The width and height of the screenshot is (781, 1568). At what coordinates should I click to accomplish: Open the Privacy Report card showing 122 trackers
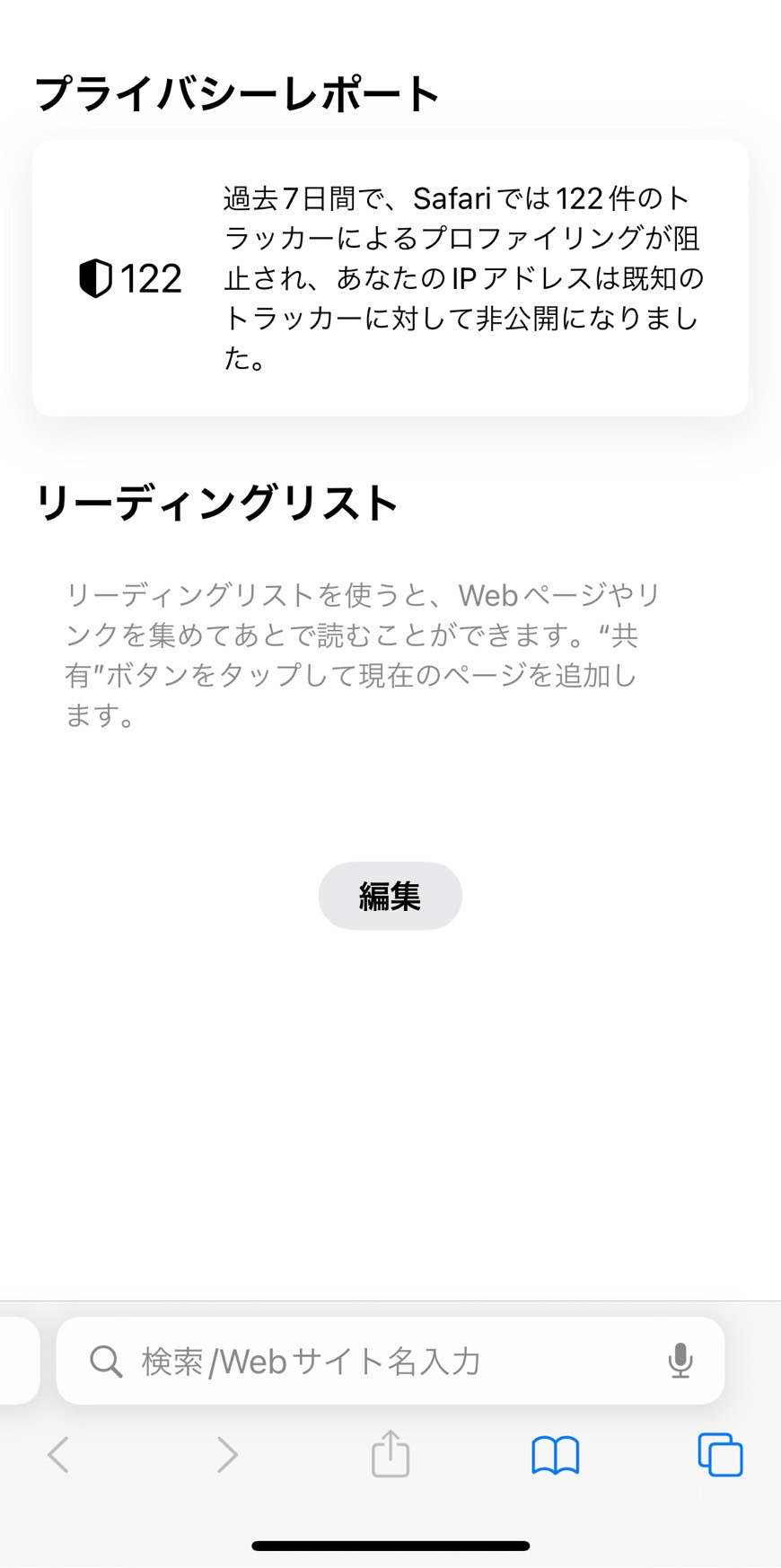click(390, 278)
